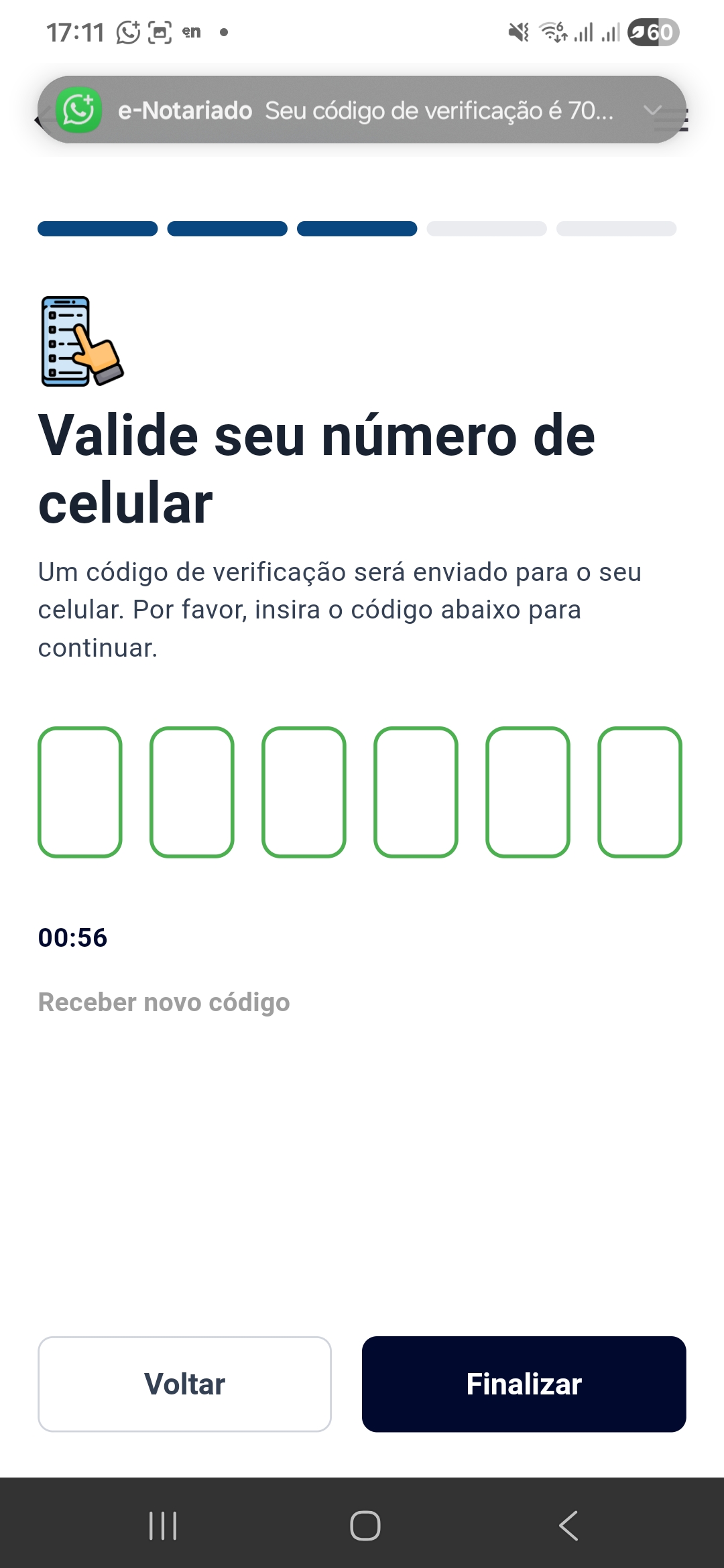Tap the first verification code box
The height and width of the screenshot is (1568, 724).
80,792
